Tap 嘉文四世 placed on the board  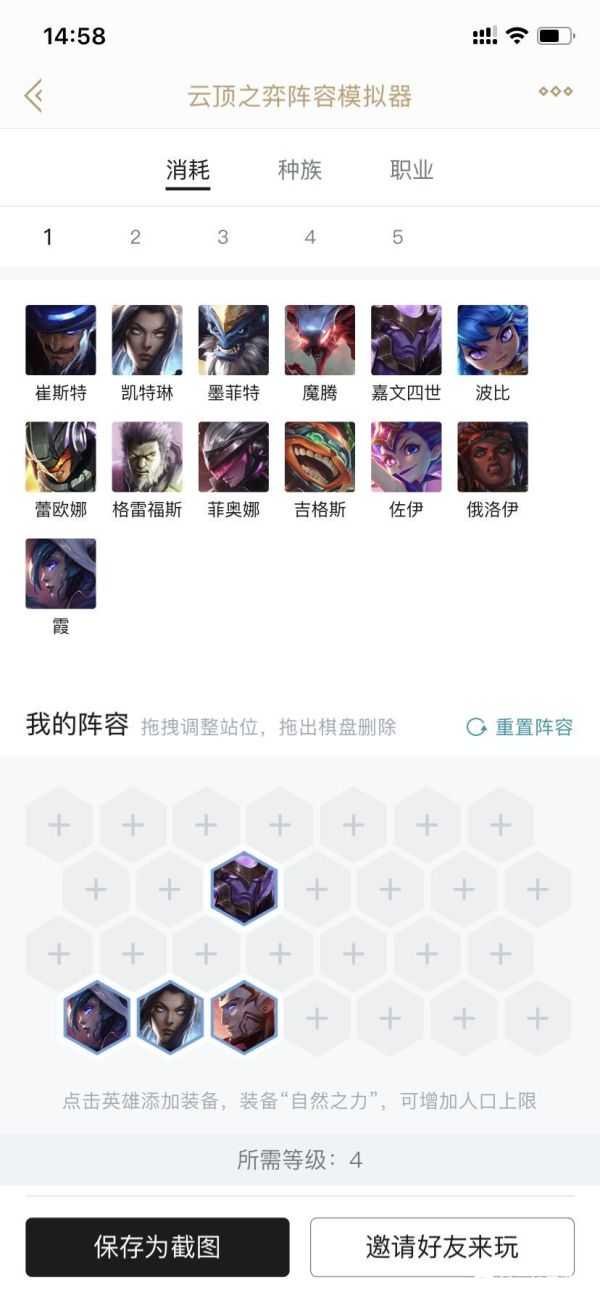pyautogui.click(x=244, y=887)
